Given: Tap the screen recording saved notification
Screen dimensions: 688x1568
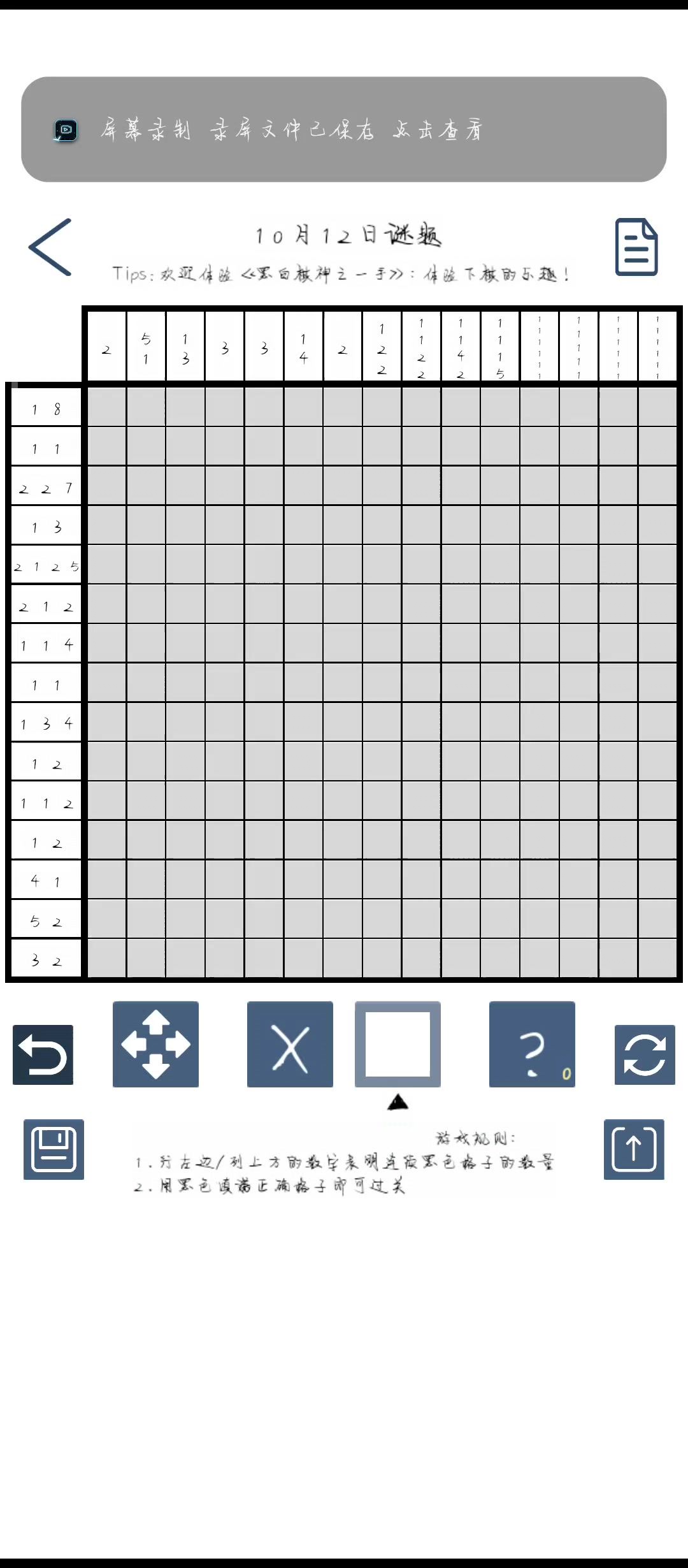Looking at the screenshot, I should click(x=343, y=129).
